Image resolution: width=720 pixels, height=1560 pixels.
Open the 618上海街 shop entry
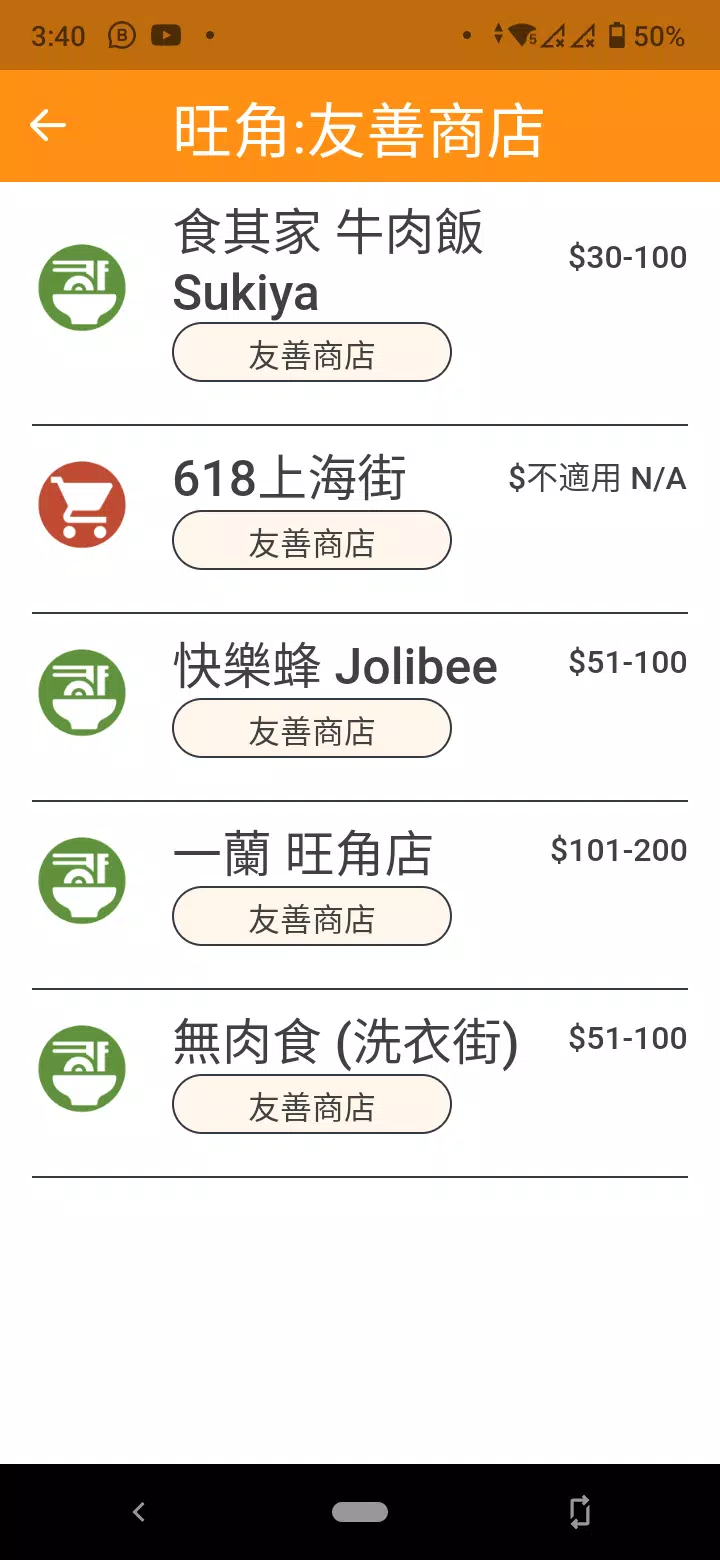(360, 519)
